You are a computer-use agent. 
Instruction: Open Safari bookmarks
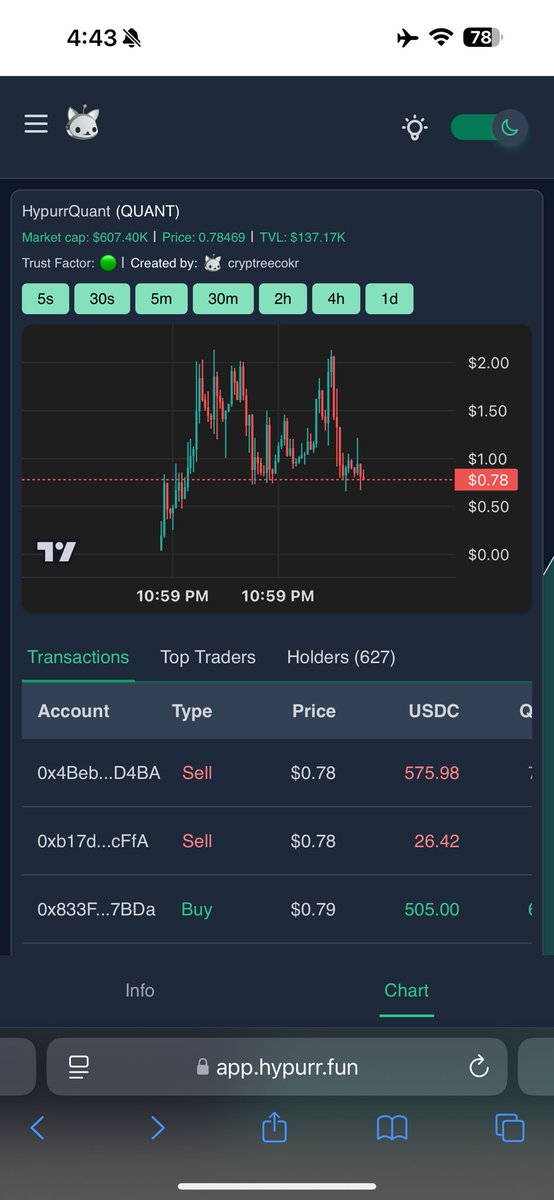point(392,1128)
